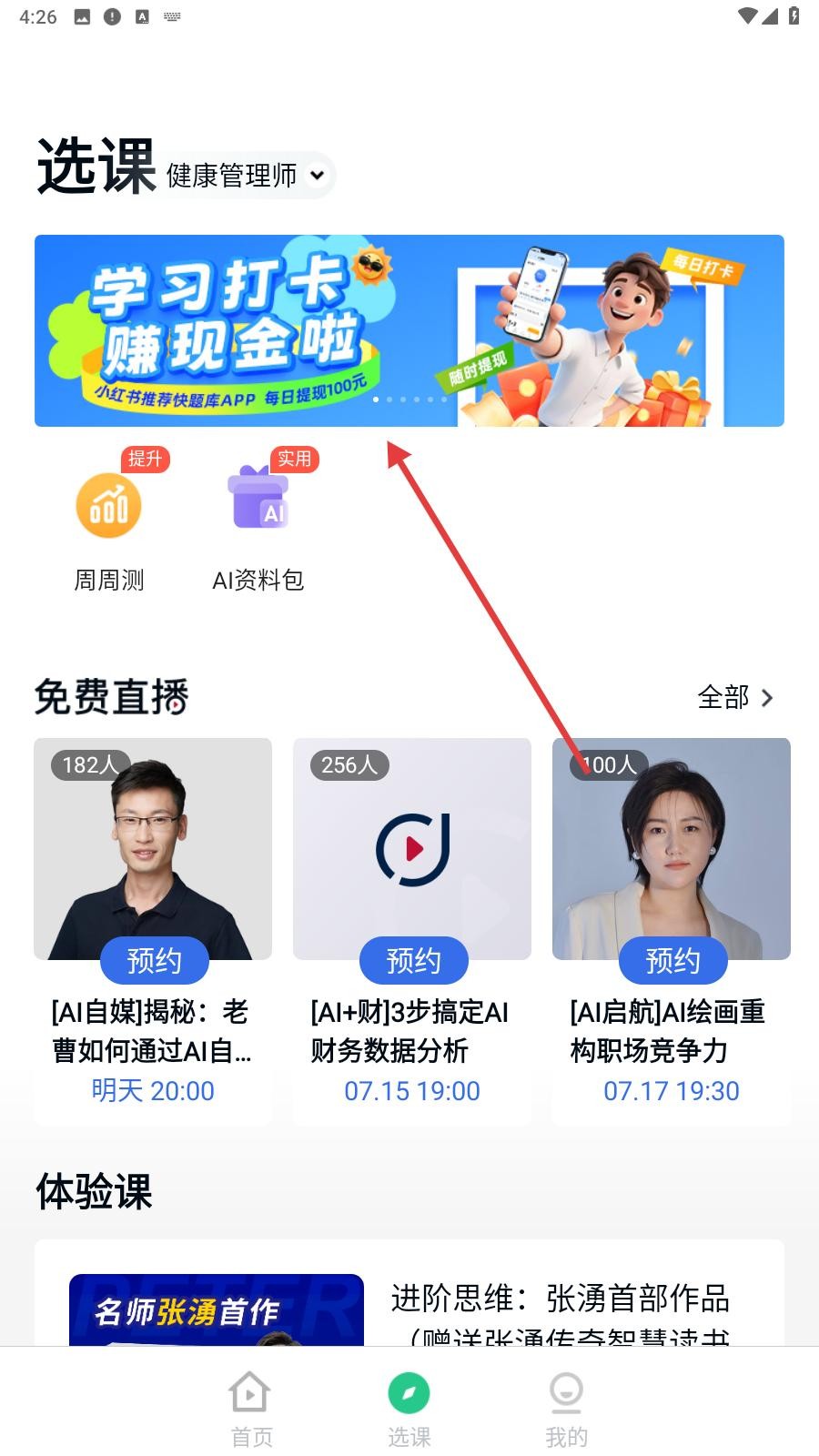Open the 学习打卡赚现金 banner
This screenshot has width=819, height=1456.
coord(409,330)
